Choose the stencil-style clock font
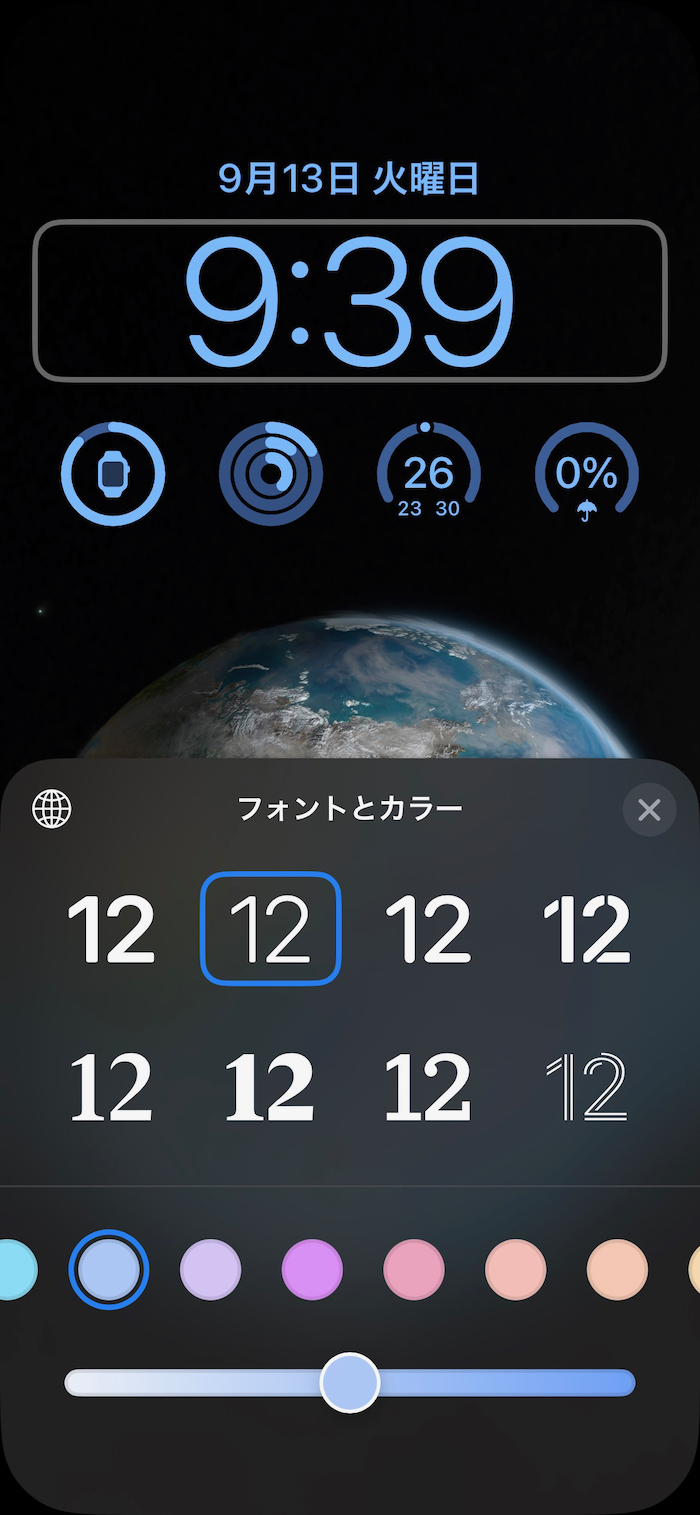700x1515 pixels. (586, 929)
